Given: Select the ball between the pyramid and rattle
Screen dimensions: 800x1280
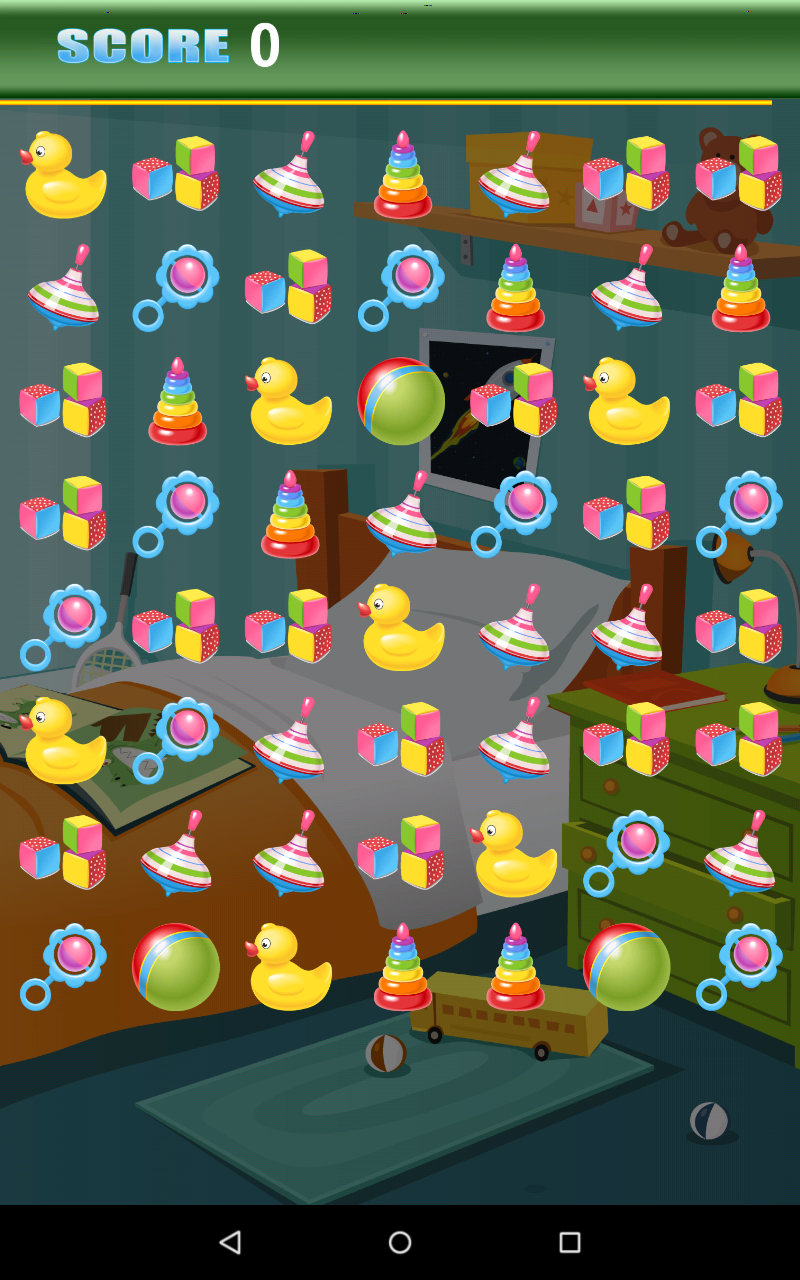Looking at the screenshot, I should (x=627, y=966).
